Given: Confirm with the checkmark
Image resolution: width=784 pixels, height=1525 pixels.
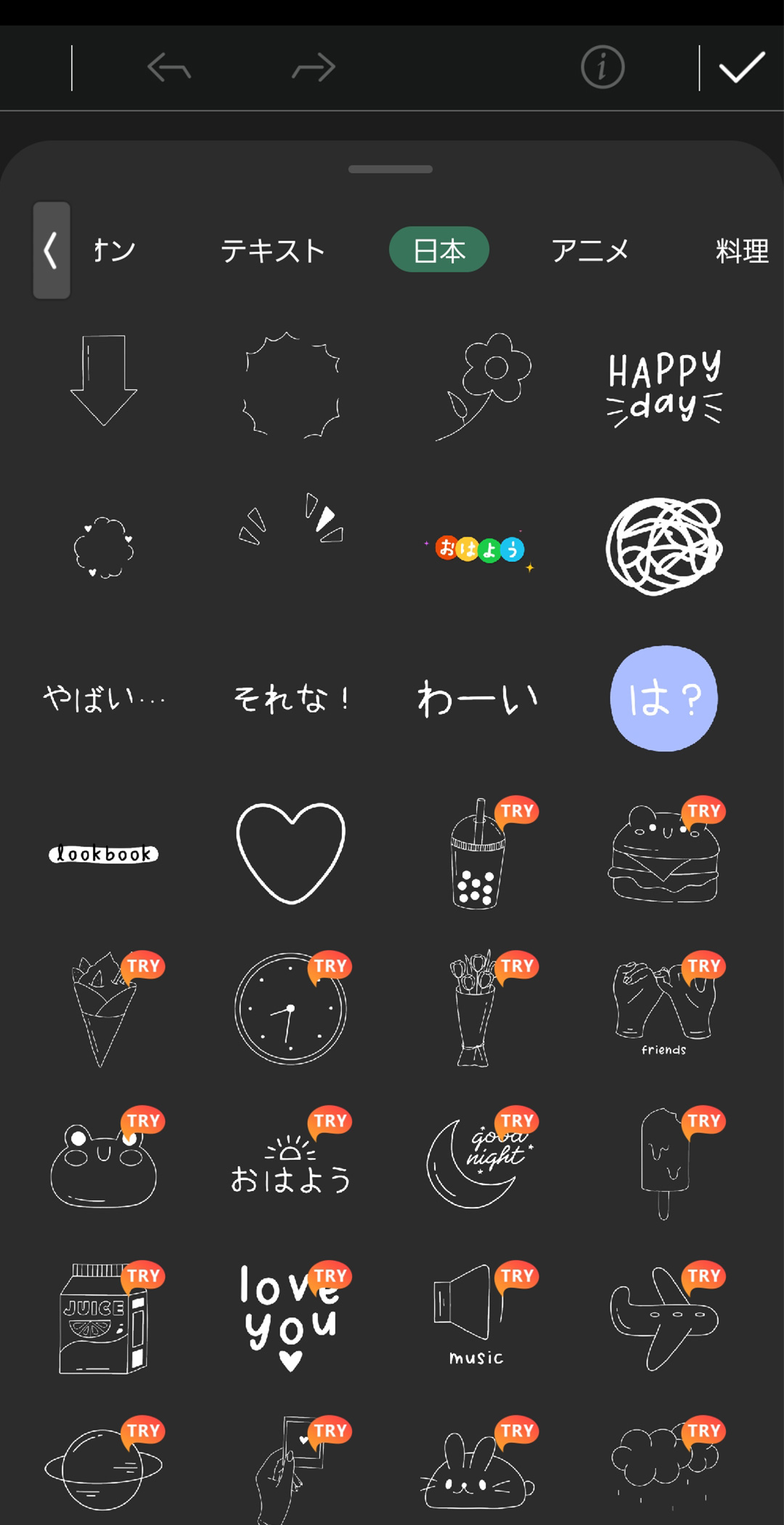Looking at the screenshot, I should 741,68.
